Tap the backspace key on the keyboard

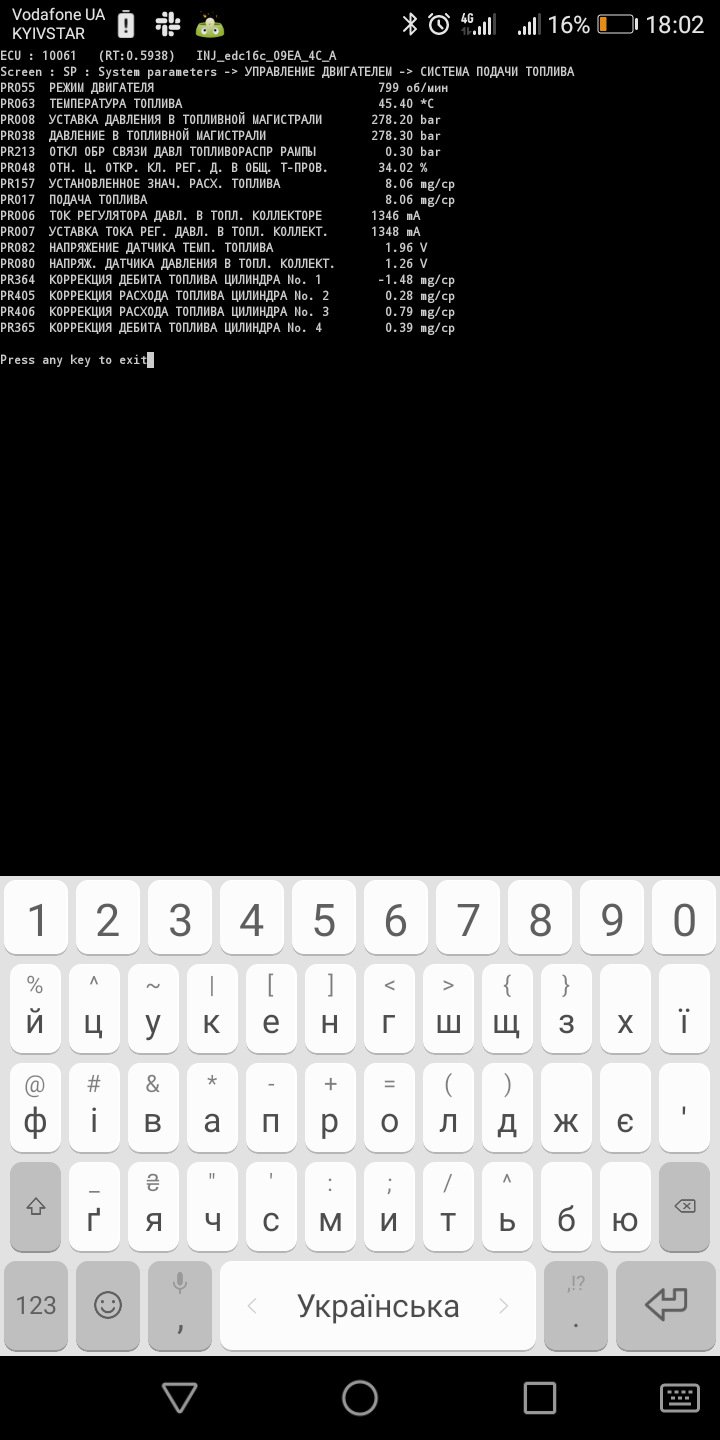click(x=684, y=1206)
